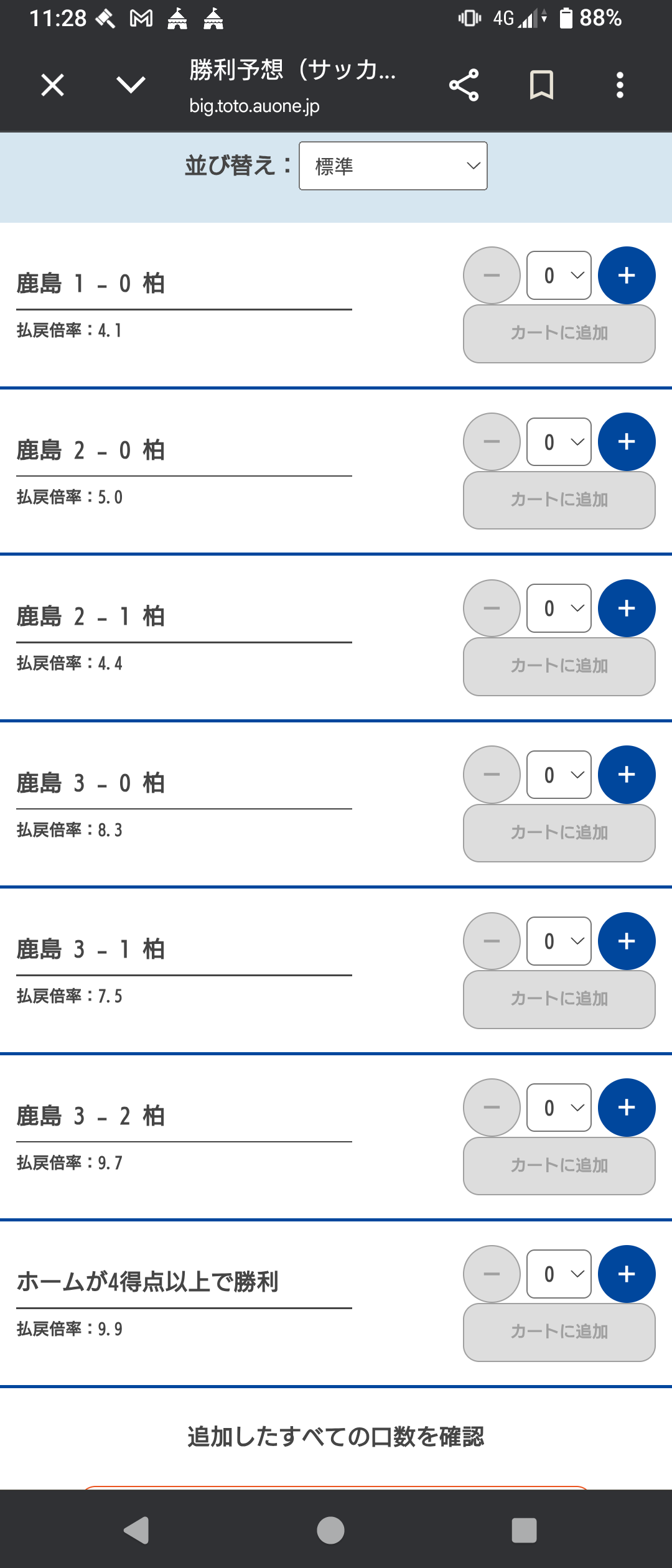The width and height of the screenshot is (672, 1568).
Task: Choose quantity from dropdown for 鹿島 3 - 2 柏
Action: (559, 1108)
